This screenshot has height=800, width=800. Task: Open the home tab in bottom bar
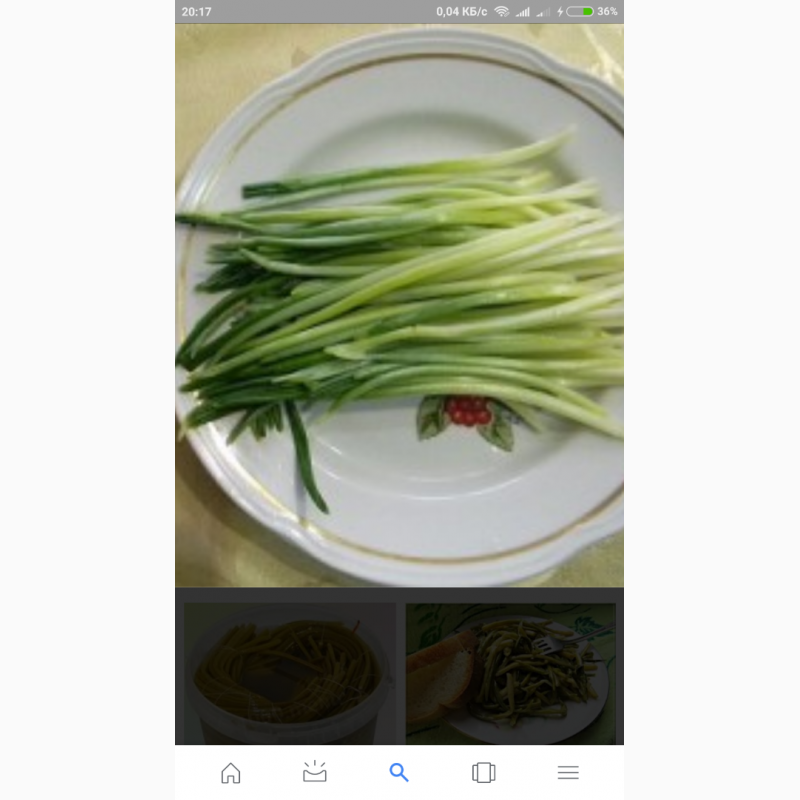pyautogui.click(x=231, y=772)
